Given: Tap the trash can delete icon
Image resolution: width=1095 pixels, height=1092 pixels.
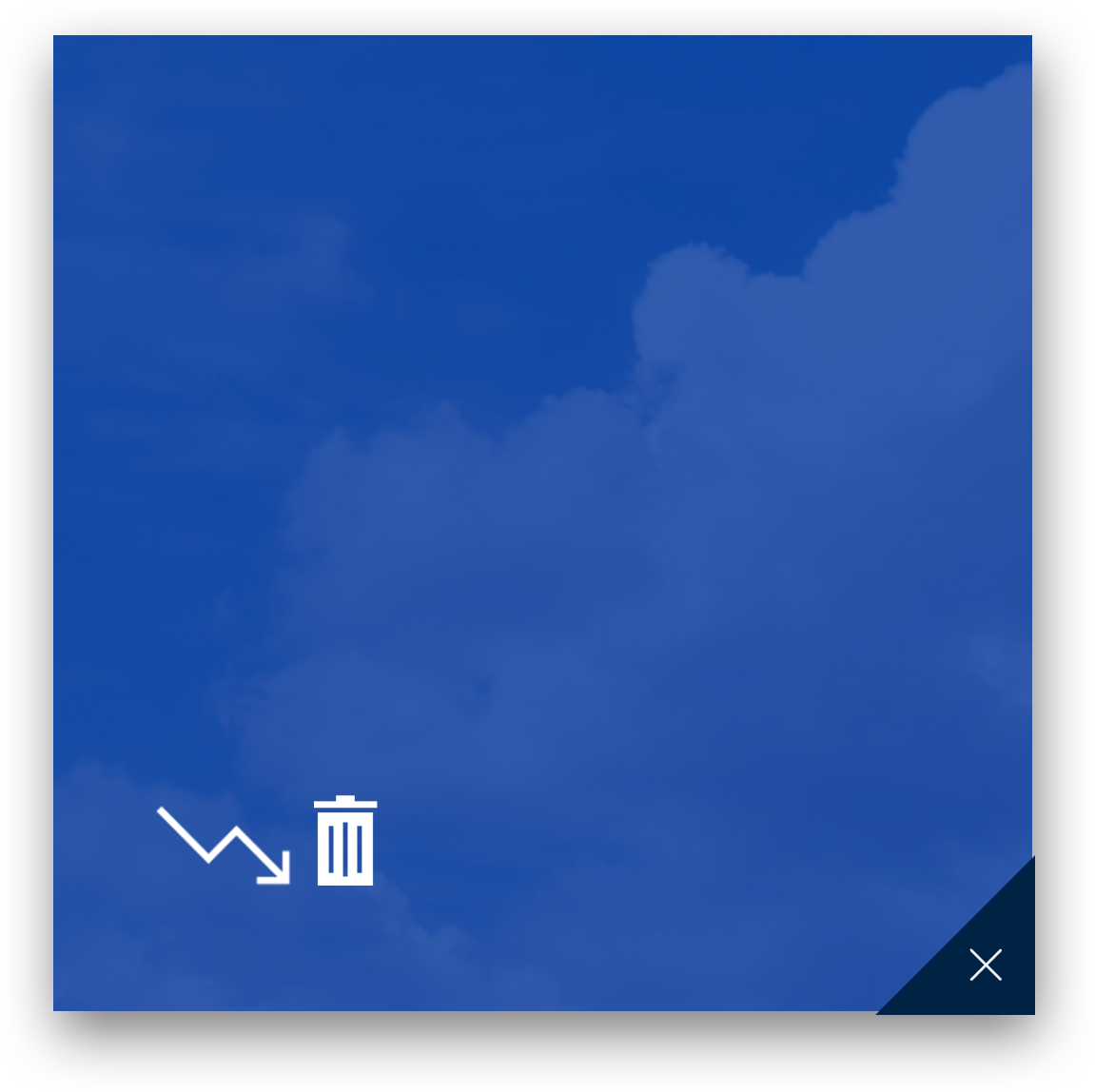Looking at the screenshot, I should coord(345,842).
